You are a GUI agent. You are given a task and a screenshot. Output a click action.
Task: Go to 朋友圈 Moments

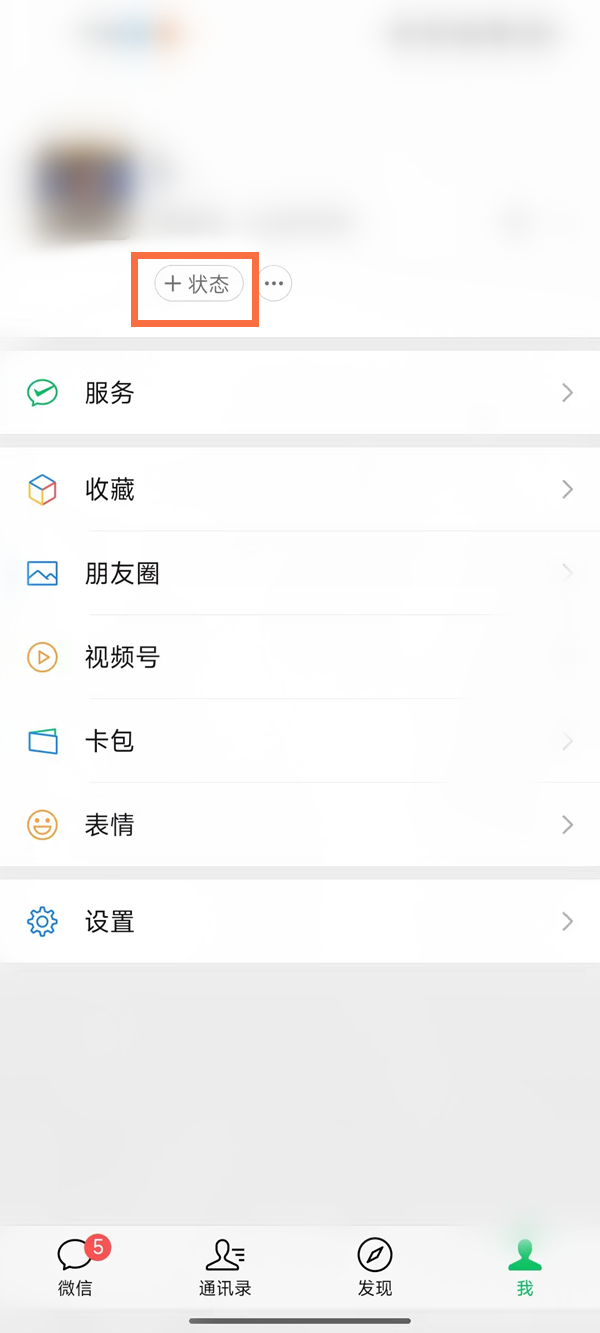click(300, 574)
